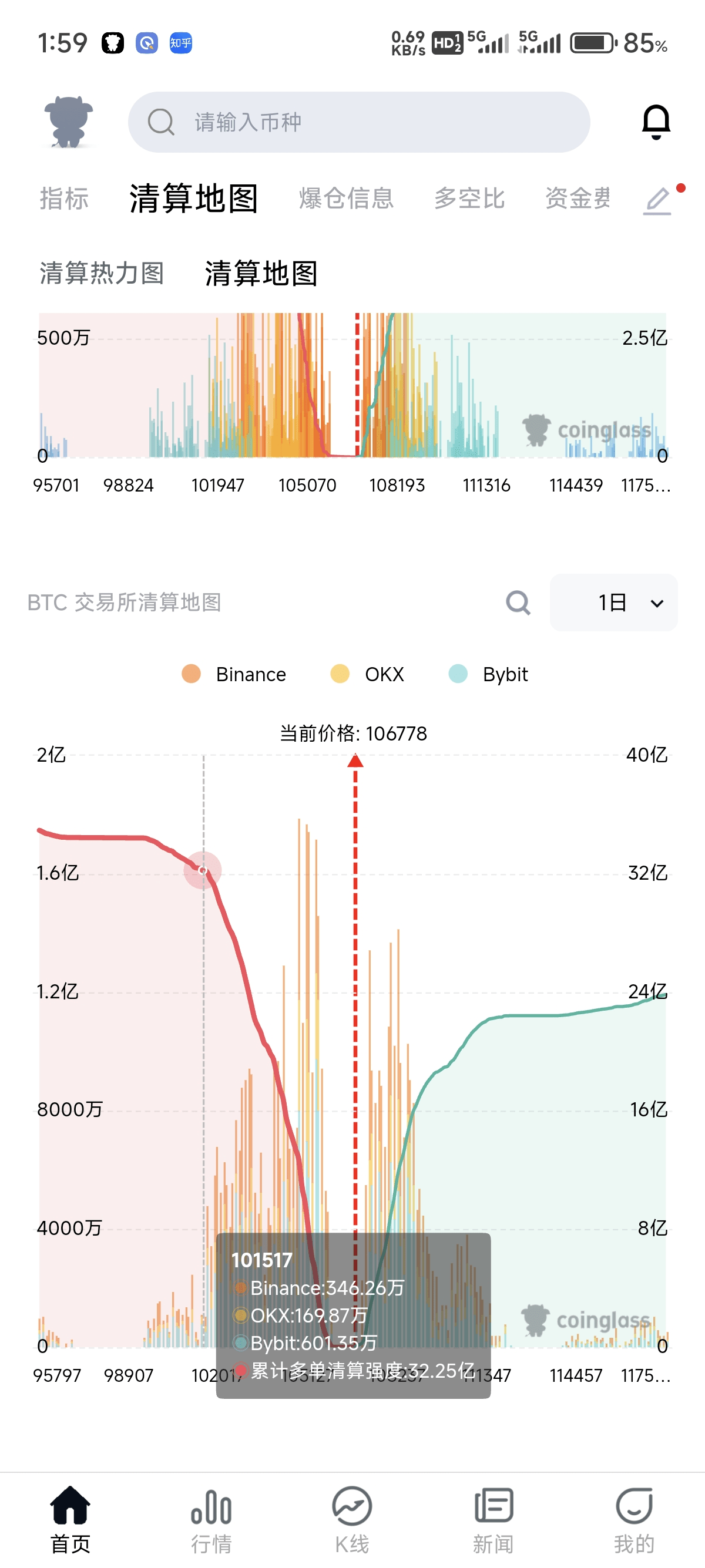Image resolution: width=705 pixels, height=1568 pixels.
Task: Expand the 1日 time range dropdown
Action: [613, 603]
